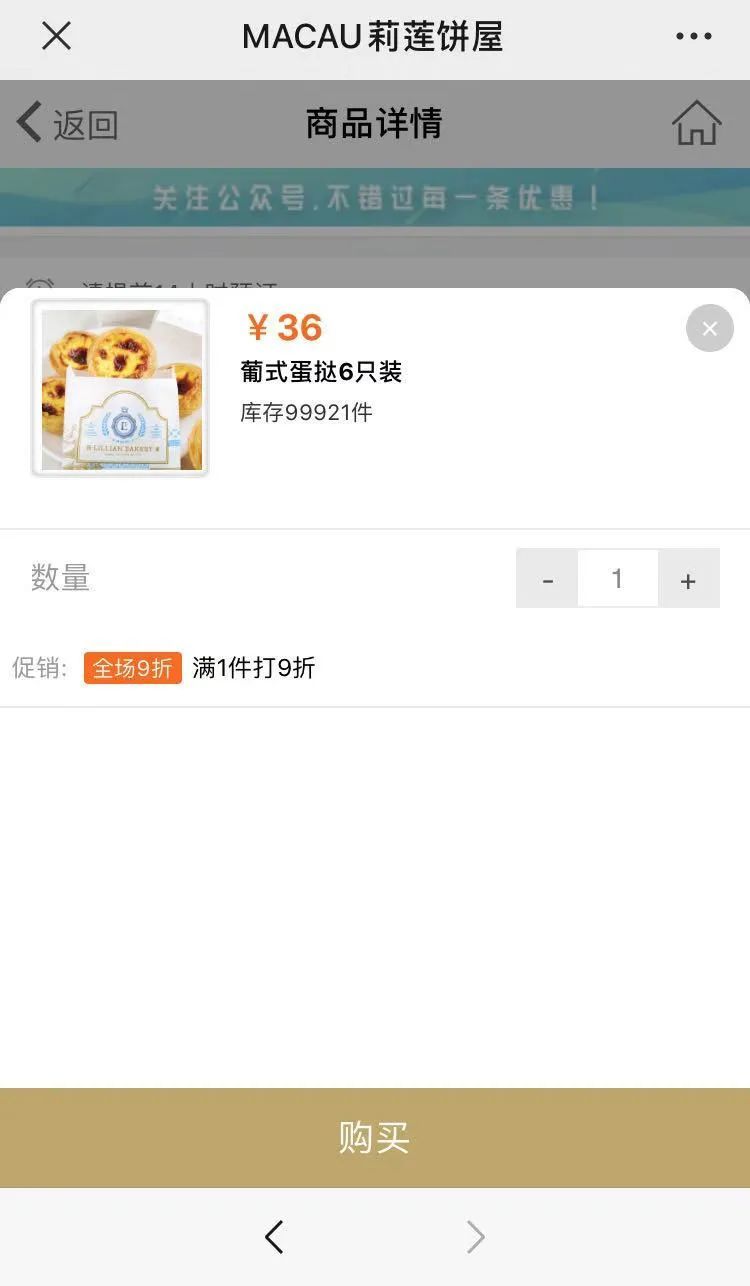The image size is (750, 1286).
Task: Open the three-dot overflow menu
Action: point(693,36)
